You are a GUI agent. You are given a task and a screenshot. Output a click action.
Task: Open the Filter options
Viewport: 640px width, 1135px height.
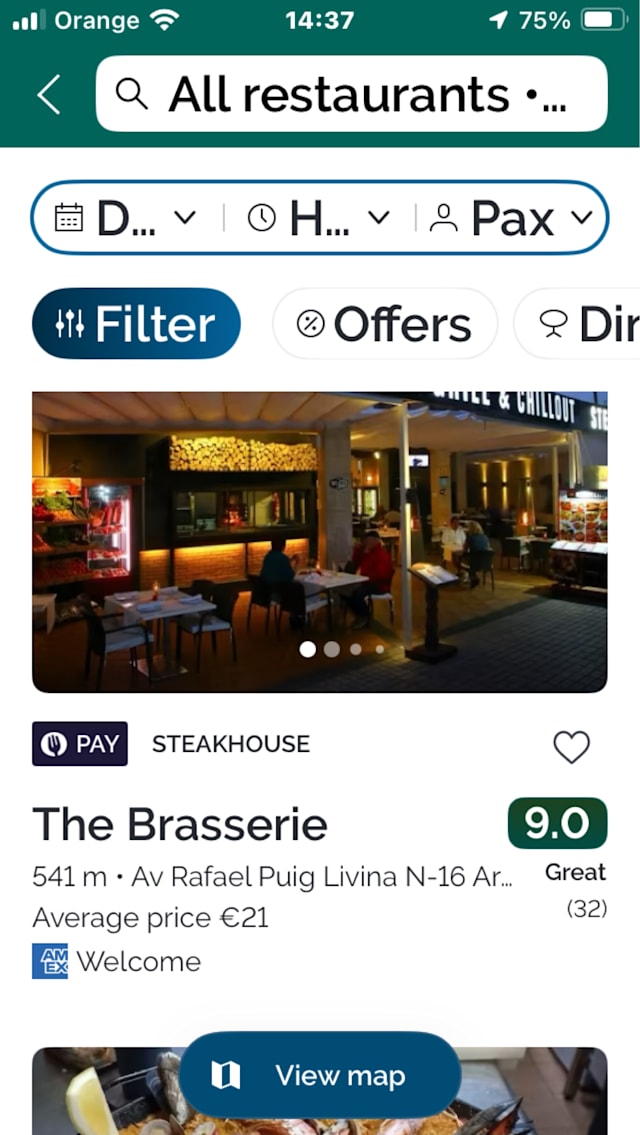(136, 324)
